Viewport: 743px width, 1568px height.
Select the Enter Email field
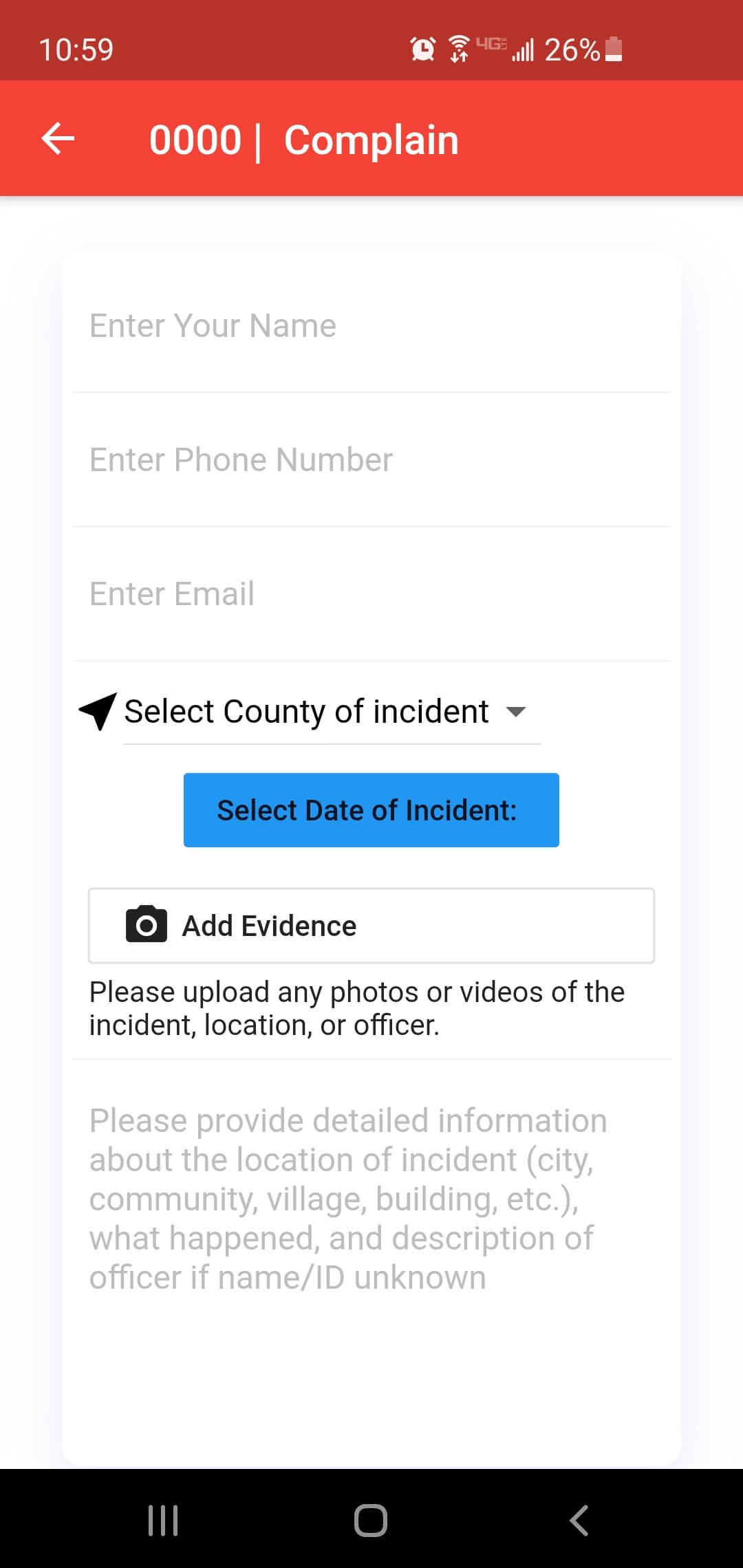coord(371,594)
